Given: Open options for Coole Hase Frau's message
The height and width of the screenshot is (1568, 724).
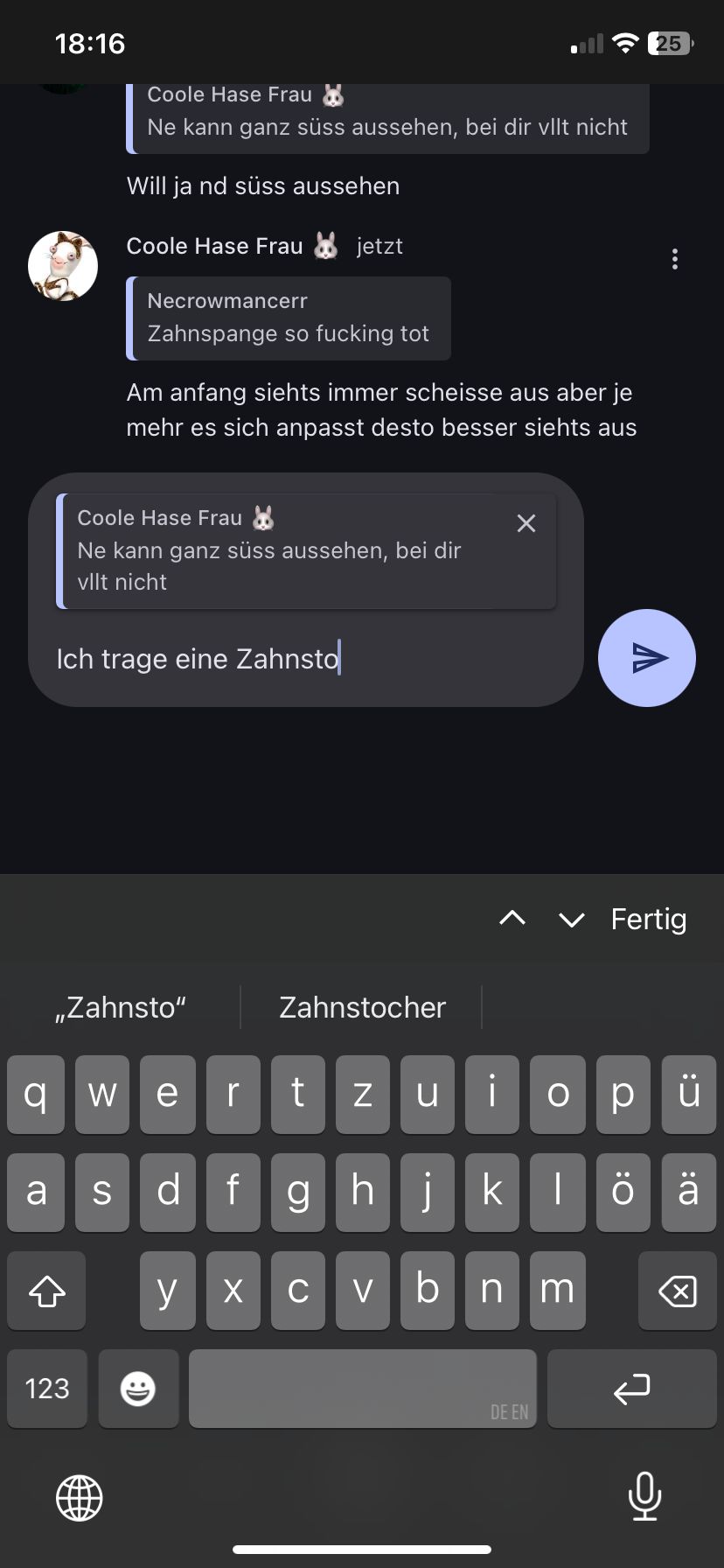Looking at the screenshot, I should (x=674, y=259).
